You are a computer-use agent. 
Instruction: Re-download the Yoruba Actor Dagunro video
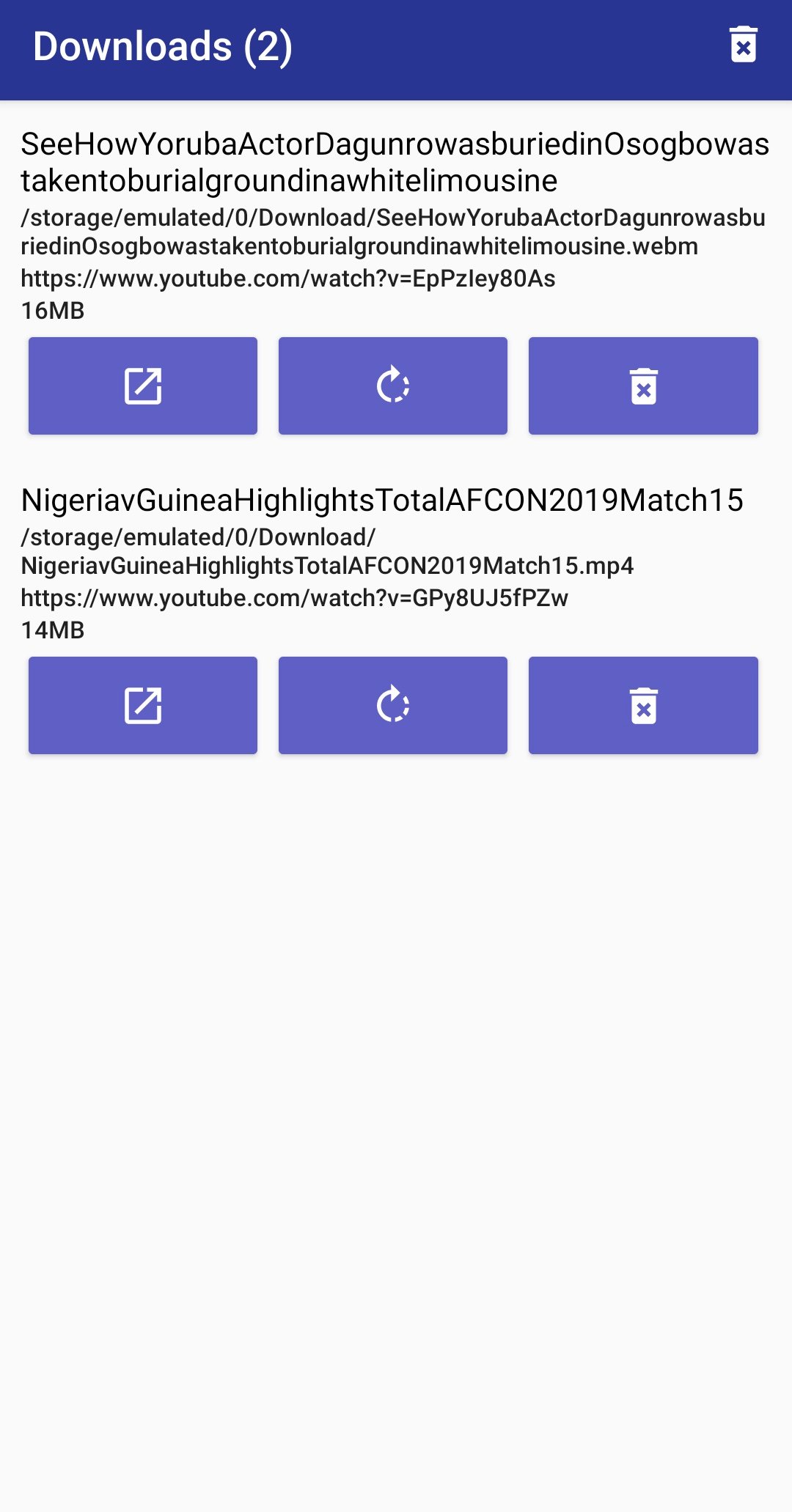(x=393, y=386)
